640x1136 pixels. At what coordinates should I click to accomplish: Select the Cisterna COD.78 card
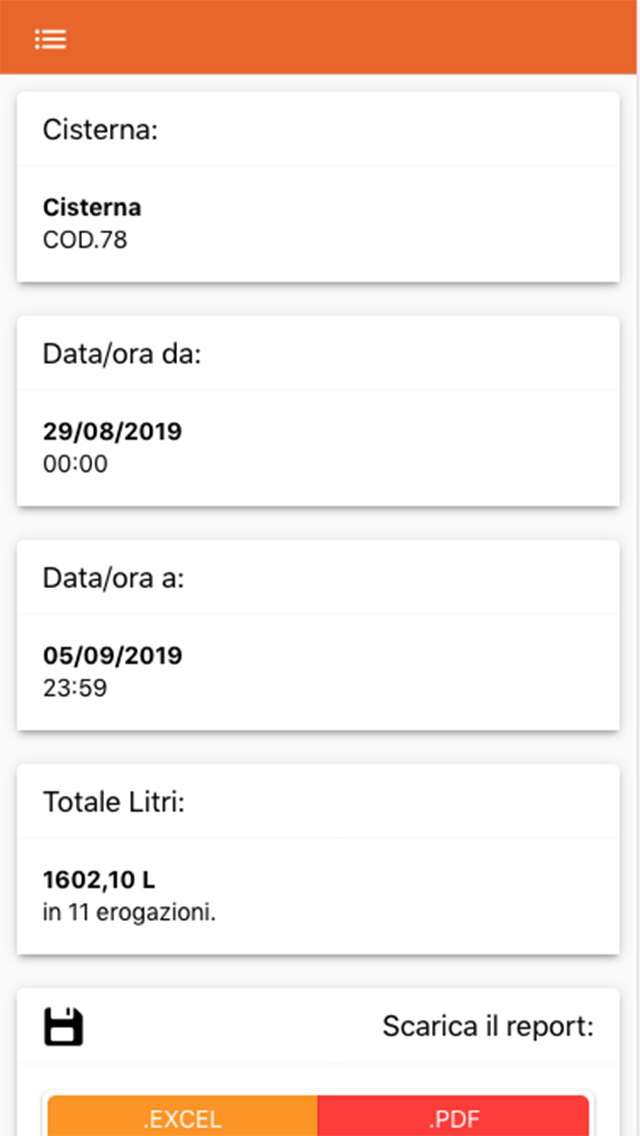[318, 223]
